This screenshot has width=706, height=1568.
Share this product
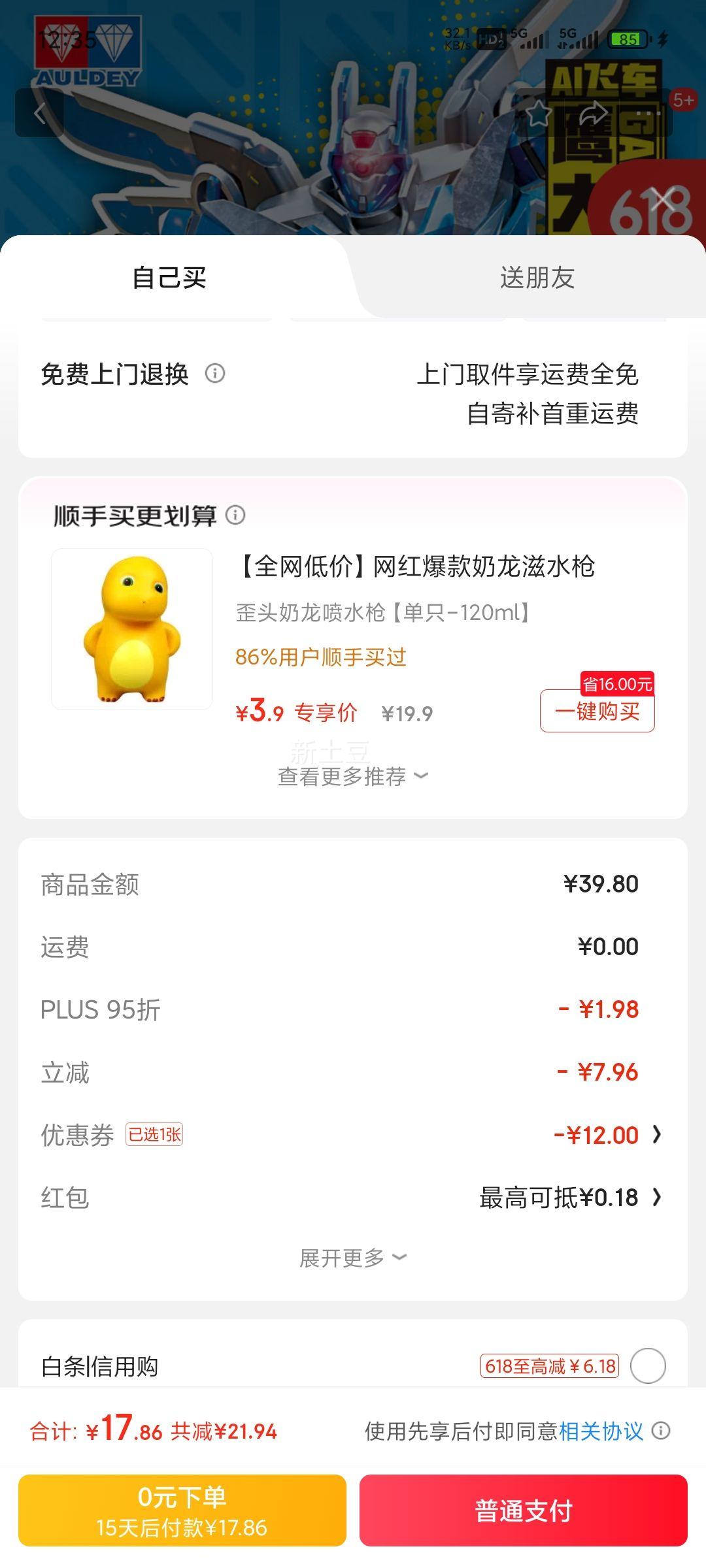[x=593, y=113]
